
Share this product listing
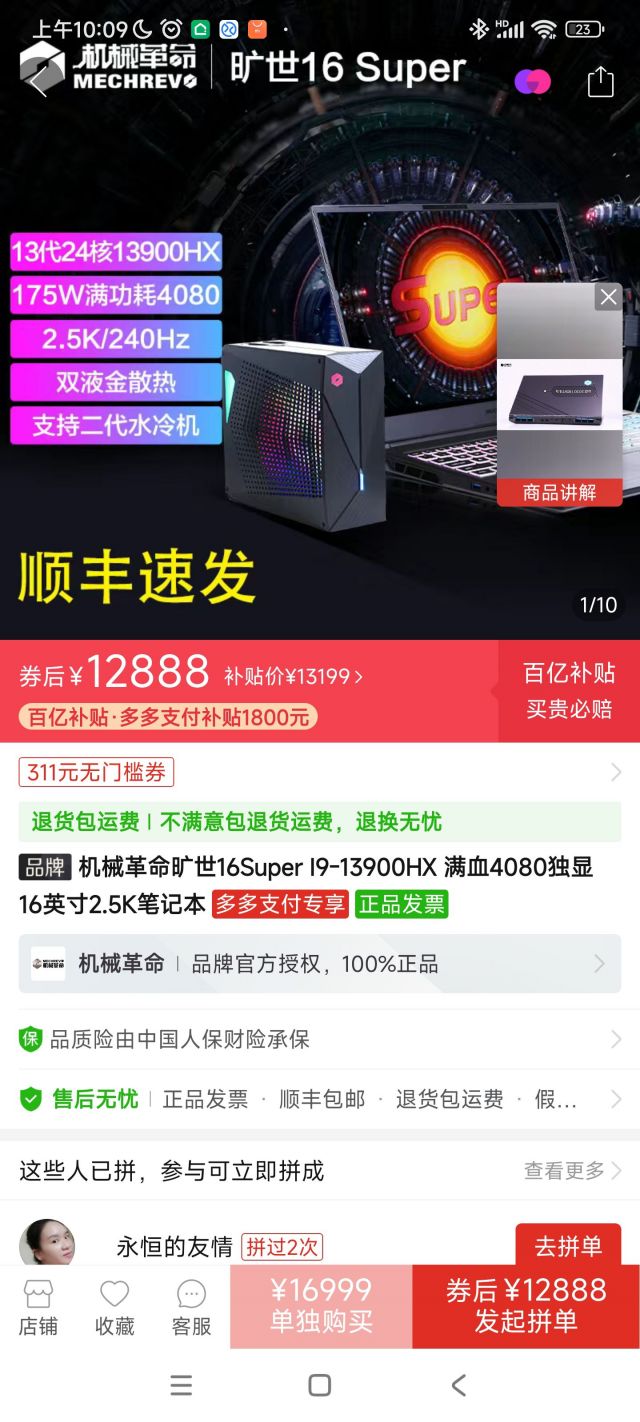tap(600, 81)
